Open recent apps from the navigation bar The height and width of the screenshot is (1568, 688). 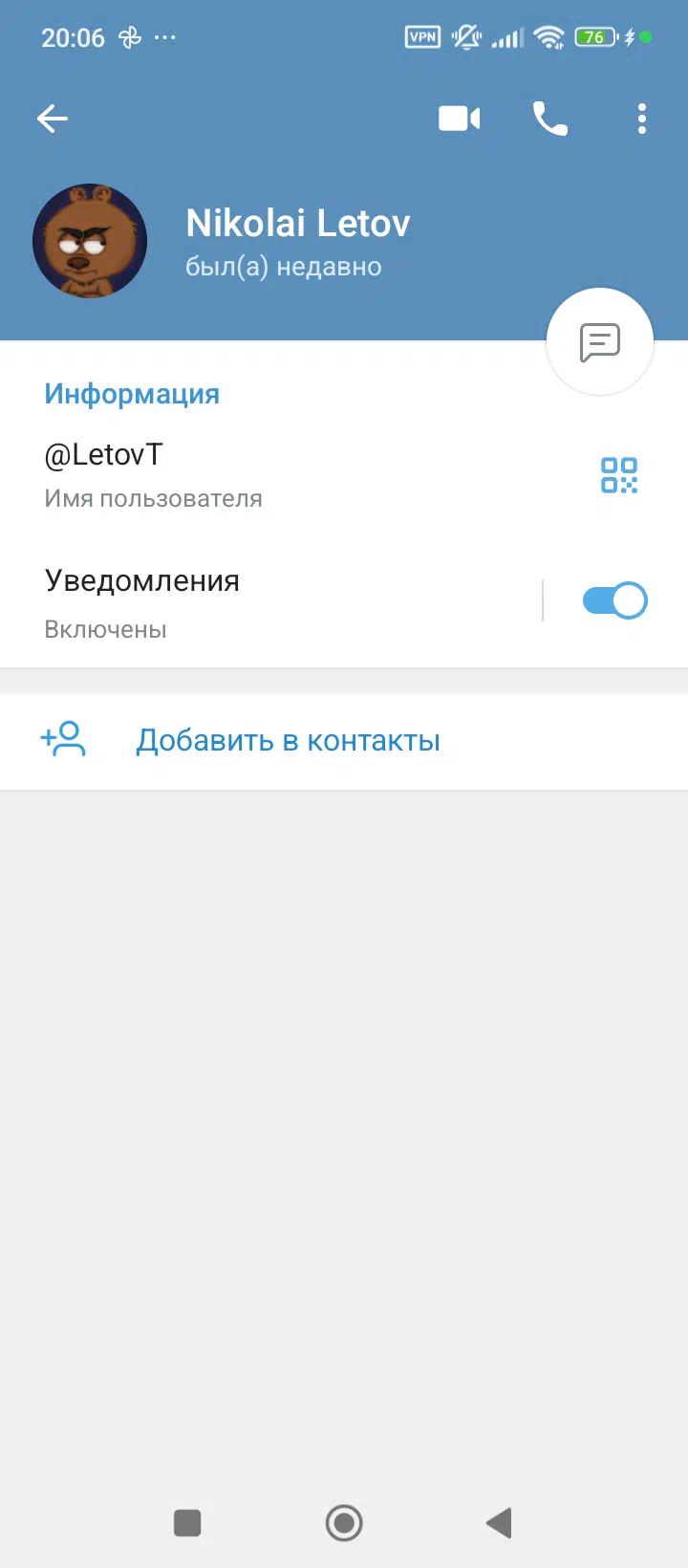187,1522
